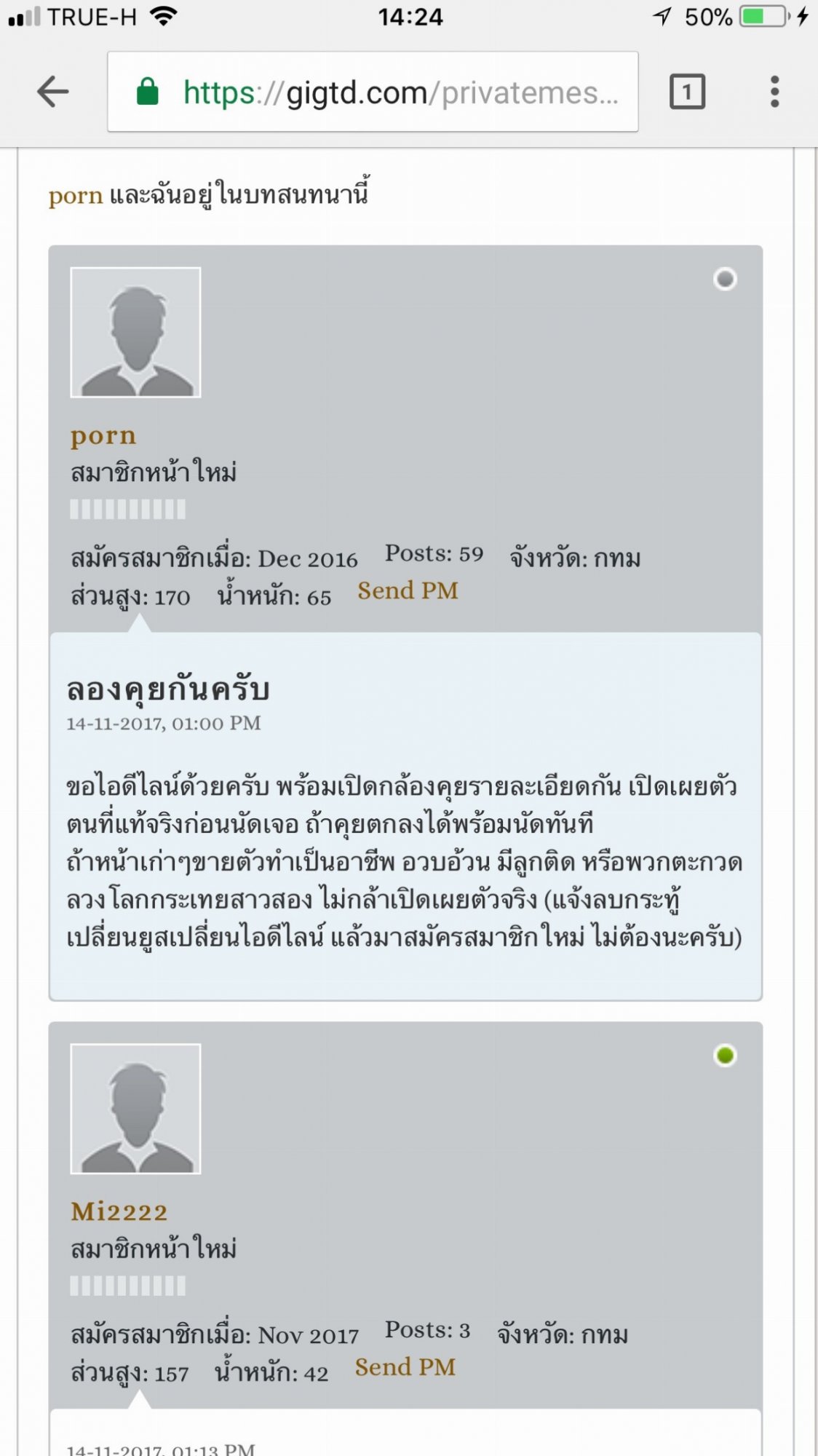The height and width of the screenshot is (1456, 818).
Task: Open porn's profile avatar
Action: coord(135,333)
